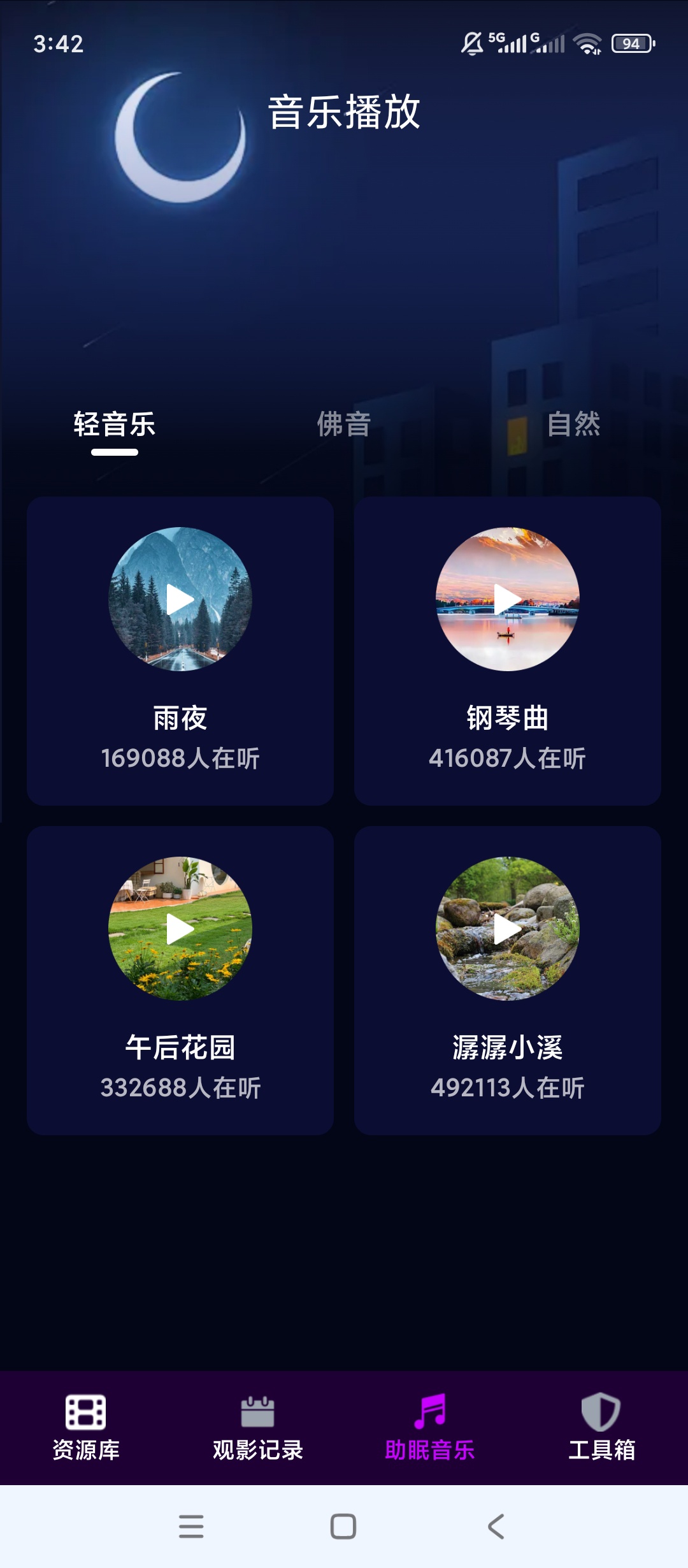688x1568 pixels.
Task: Go to the system home screen
Action: (x=343, y=1527)
